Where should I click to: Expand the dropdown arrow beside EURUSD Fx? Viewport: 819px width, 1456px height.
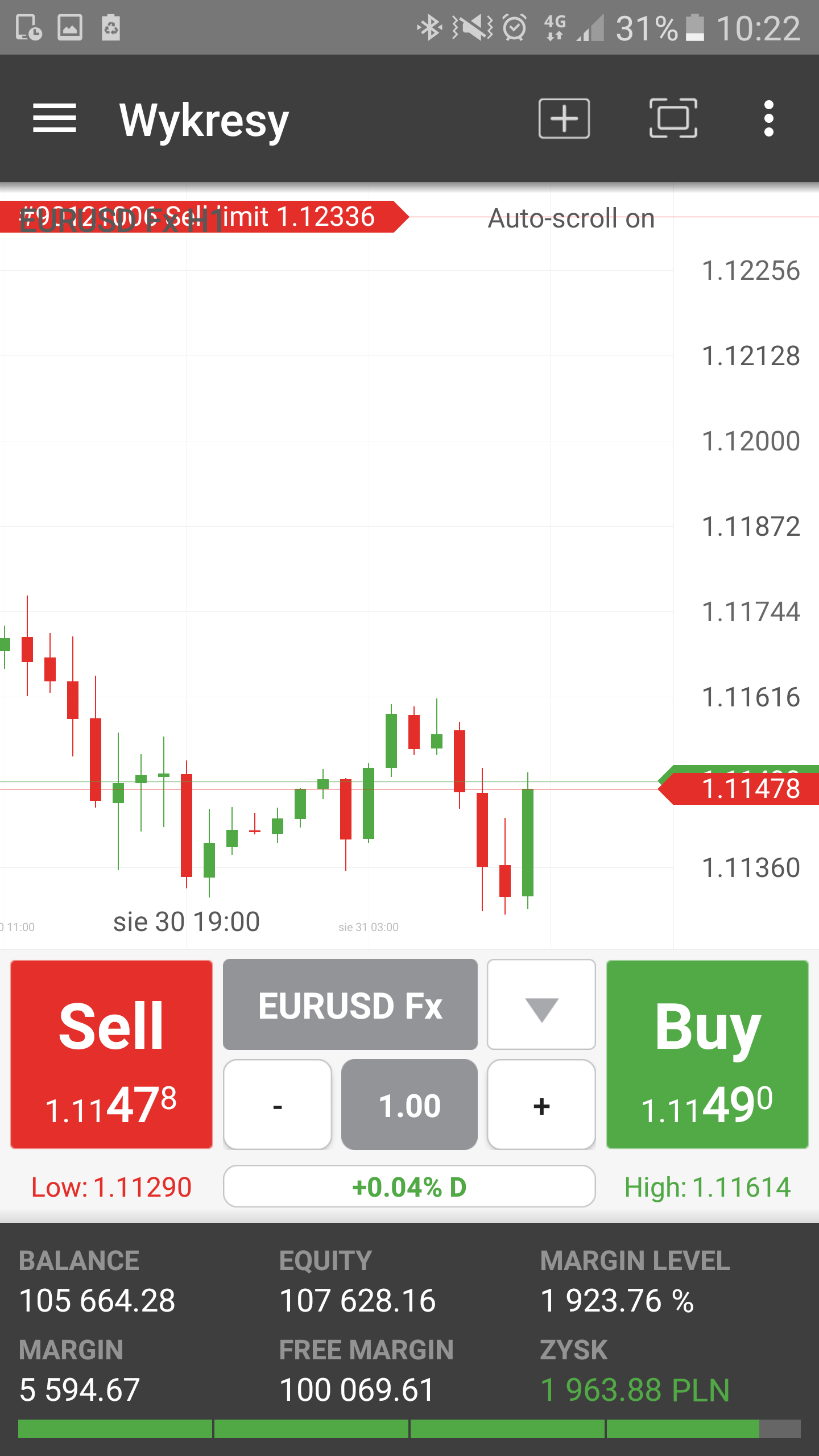click(541, 1005)
